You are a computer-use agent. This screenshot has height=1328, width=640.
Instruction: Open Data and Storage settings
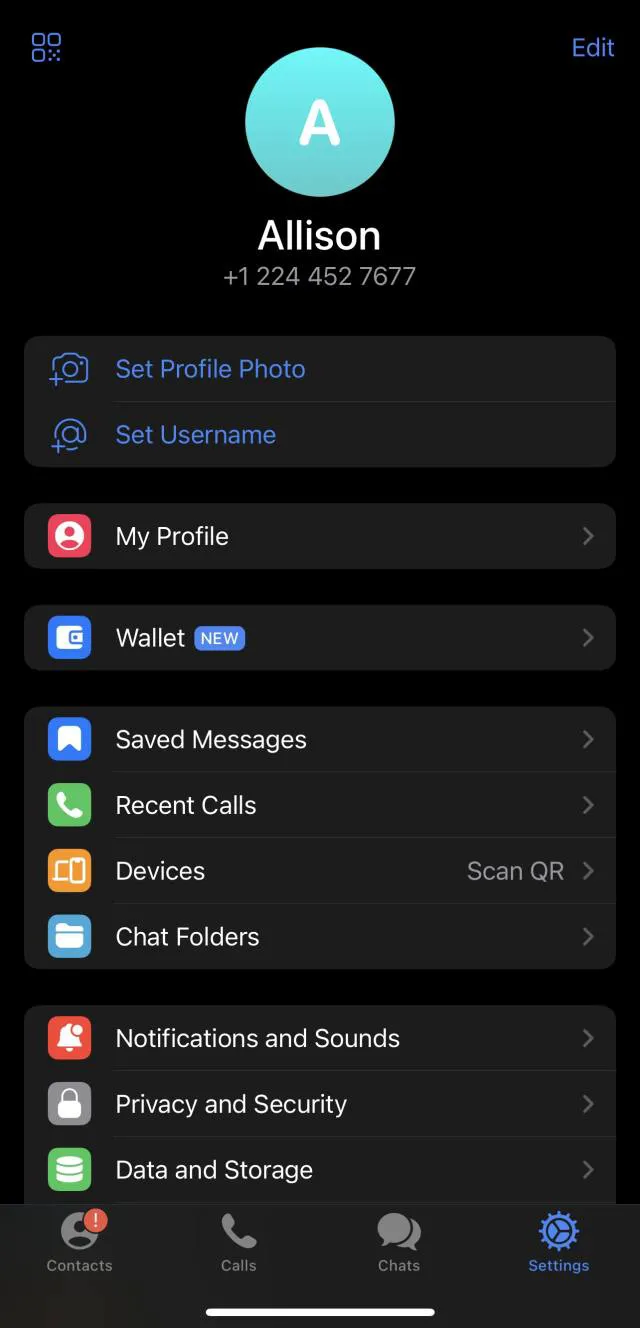[x=320, y=1170]
